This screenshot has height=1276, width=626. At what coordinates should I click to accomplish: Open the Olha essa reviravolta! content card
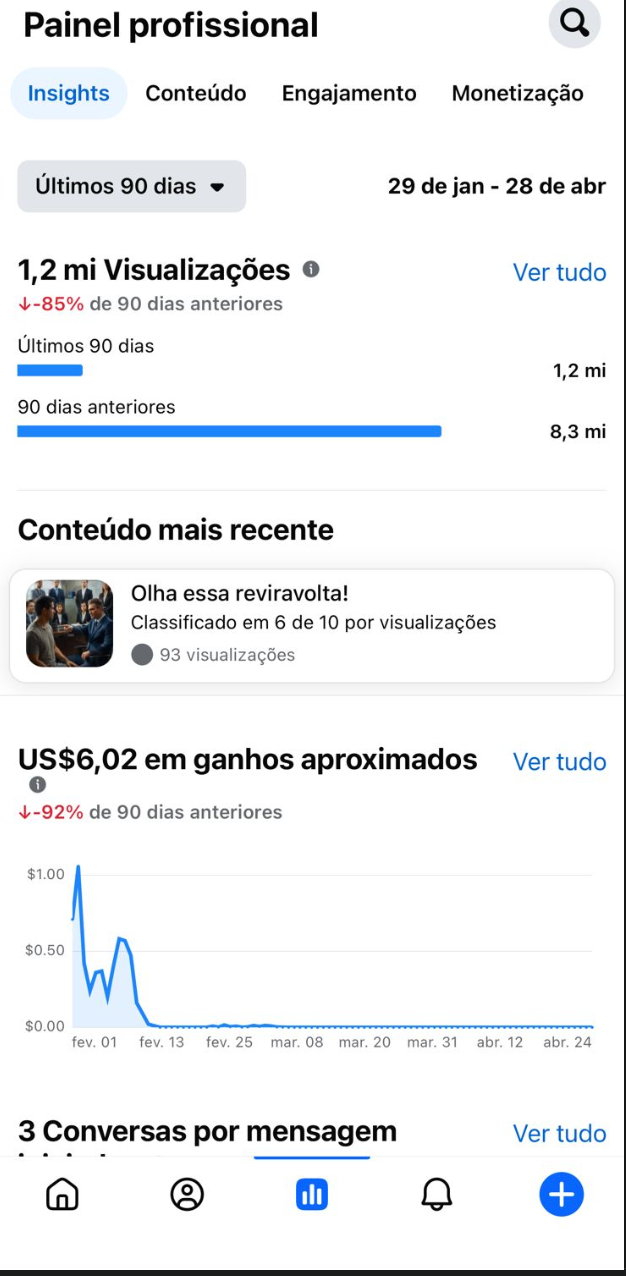(312, 625)
